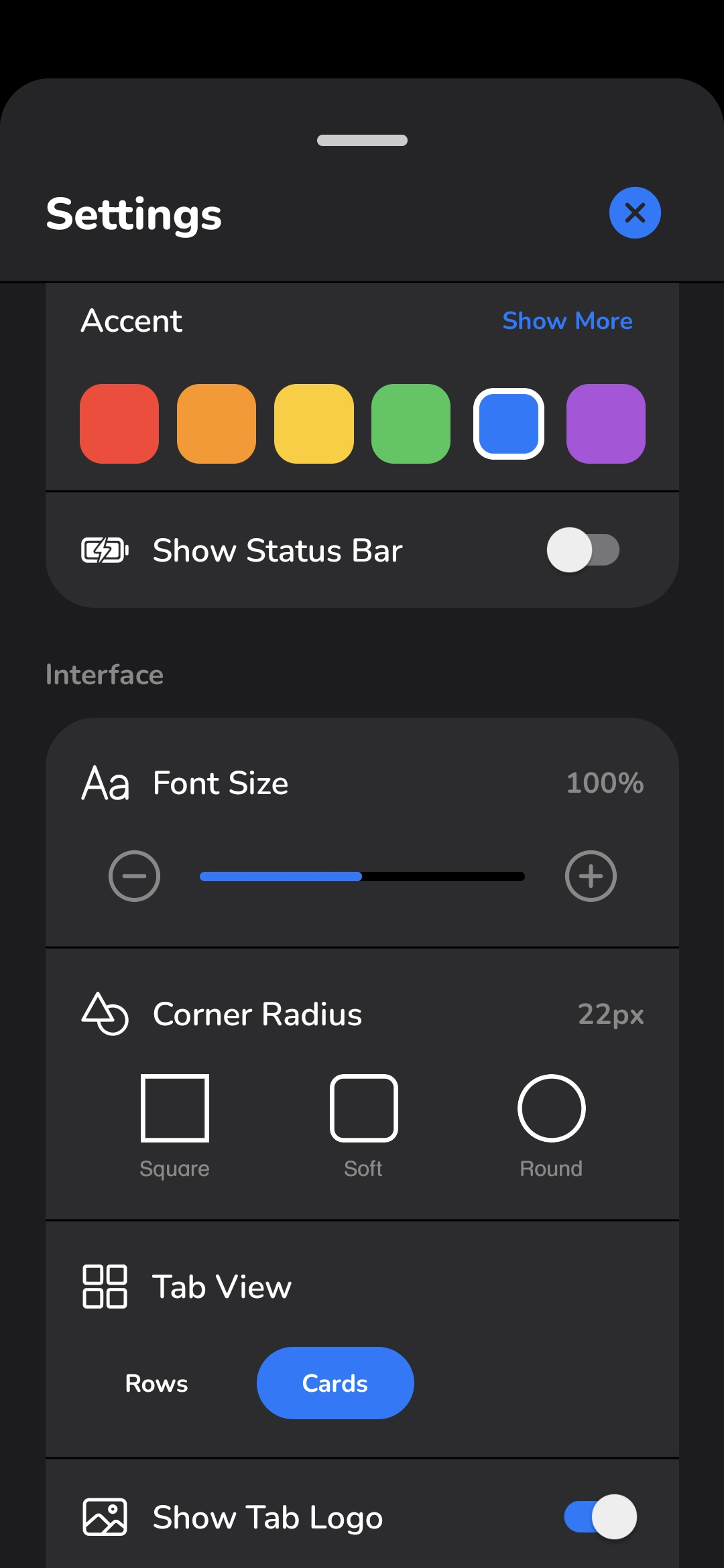This screenshot has height=1568, width=724.
Task: Select the Cards tab view option
Action: (335, 1383)
